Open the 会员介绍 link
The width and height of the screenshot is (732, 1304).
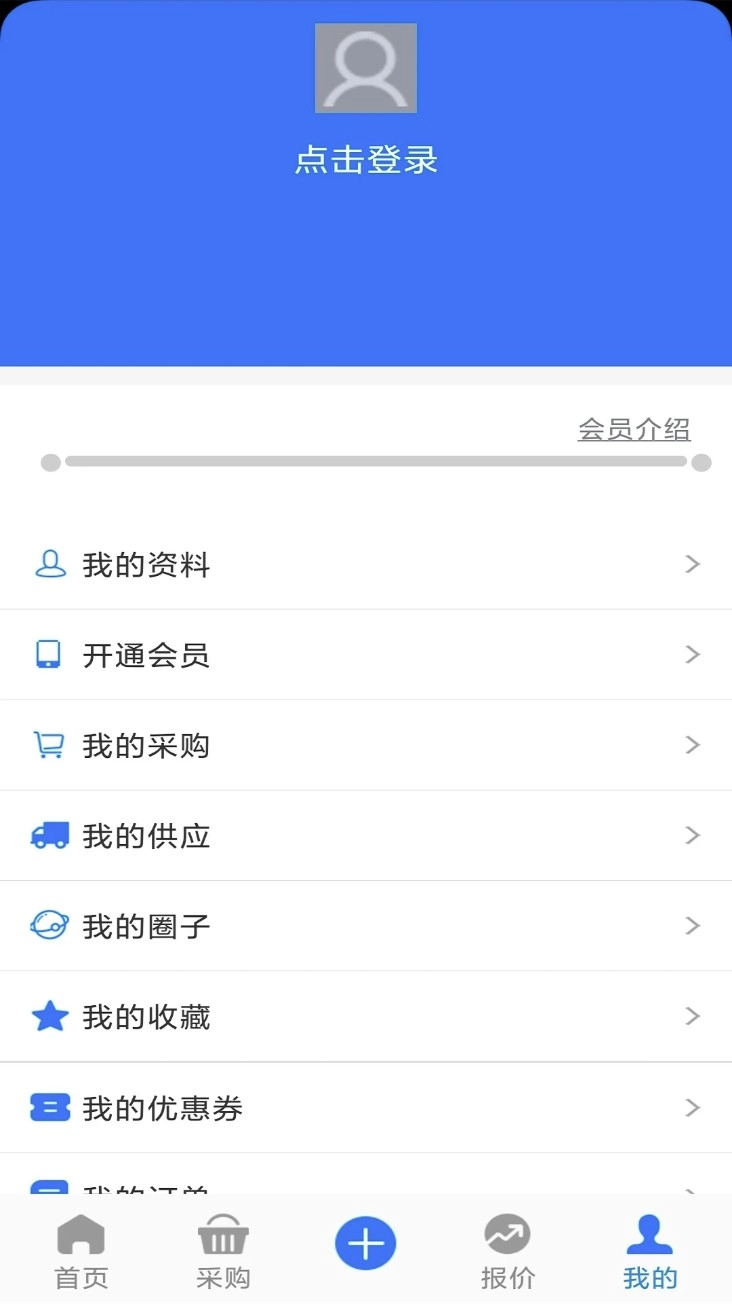coord(634,429)
